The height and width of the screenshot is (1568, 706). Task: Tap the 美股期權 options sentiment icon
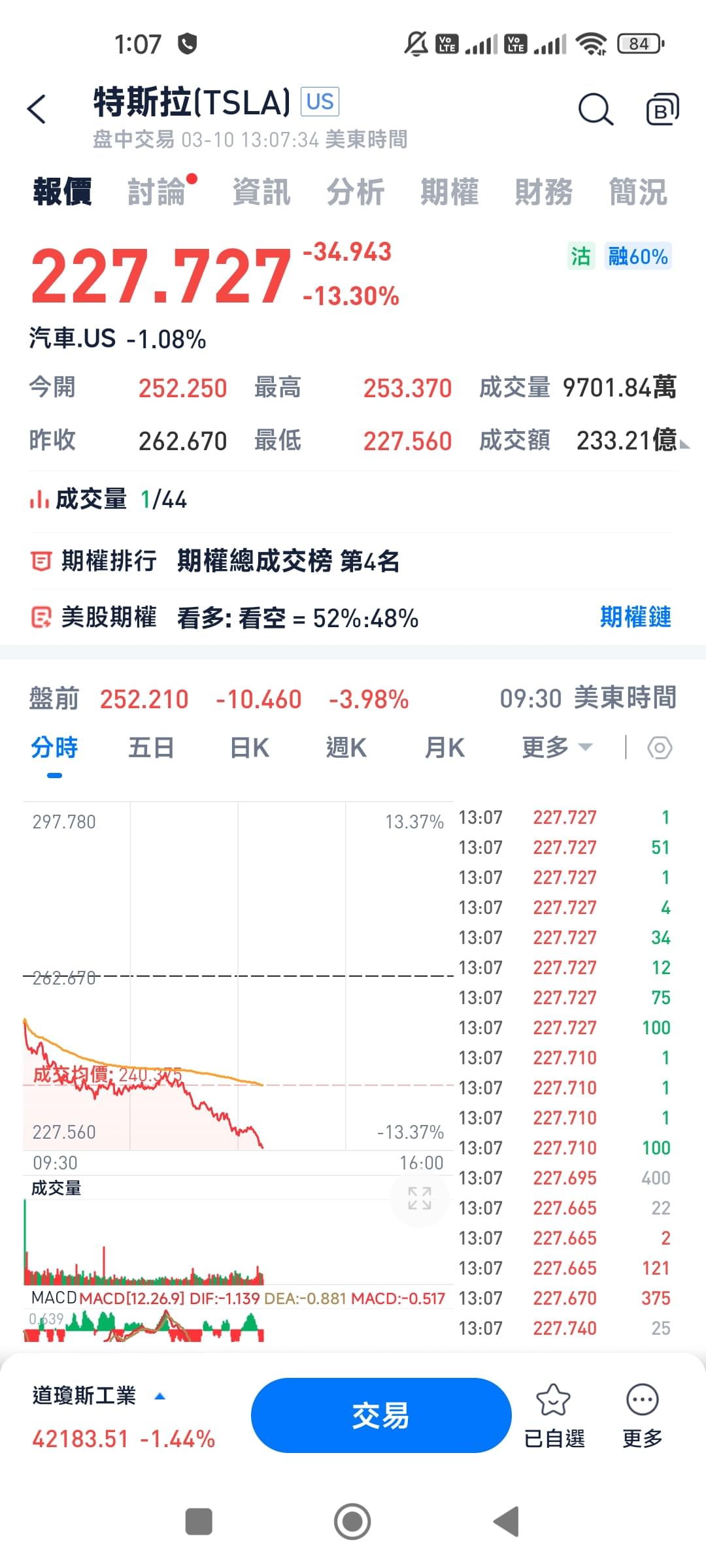41,618
